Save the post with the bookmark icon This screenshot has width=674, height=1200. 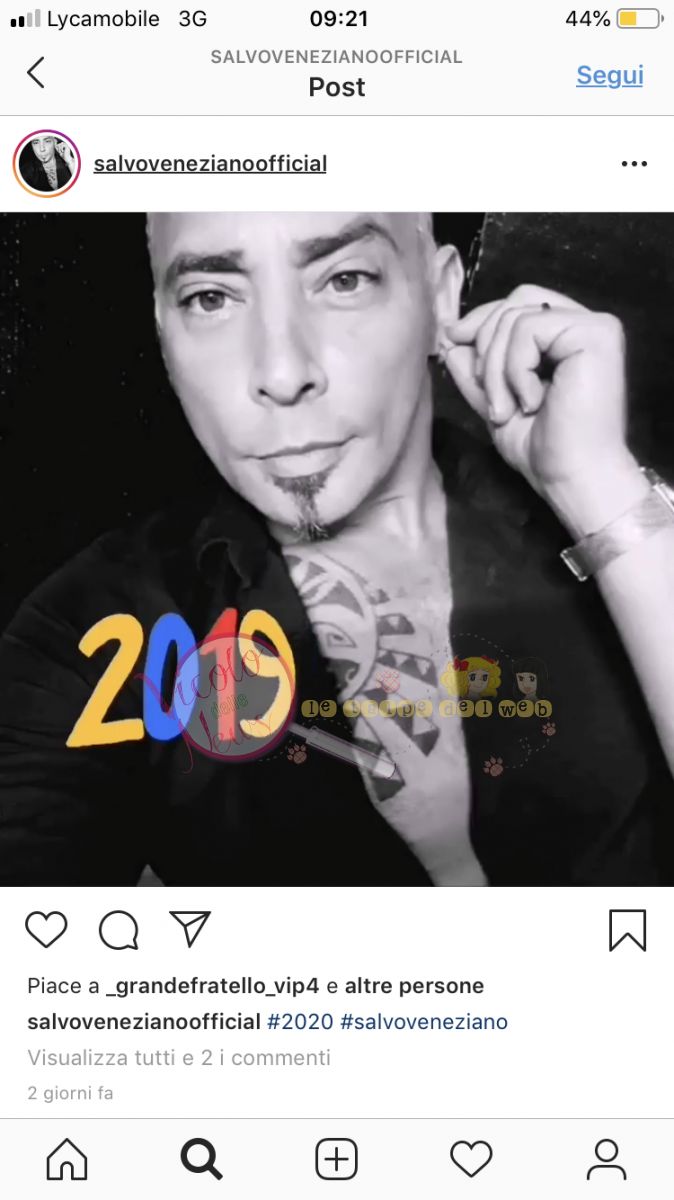click(627, 930)
